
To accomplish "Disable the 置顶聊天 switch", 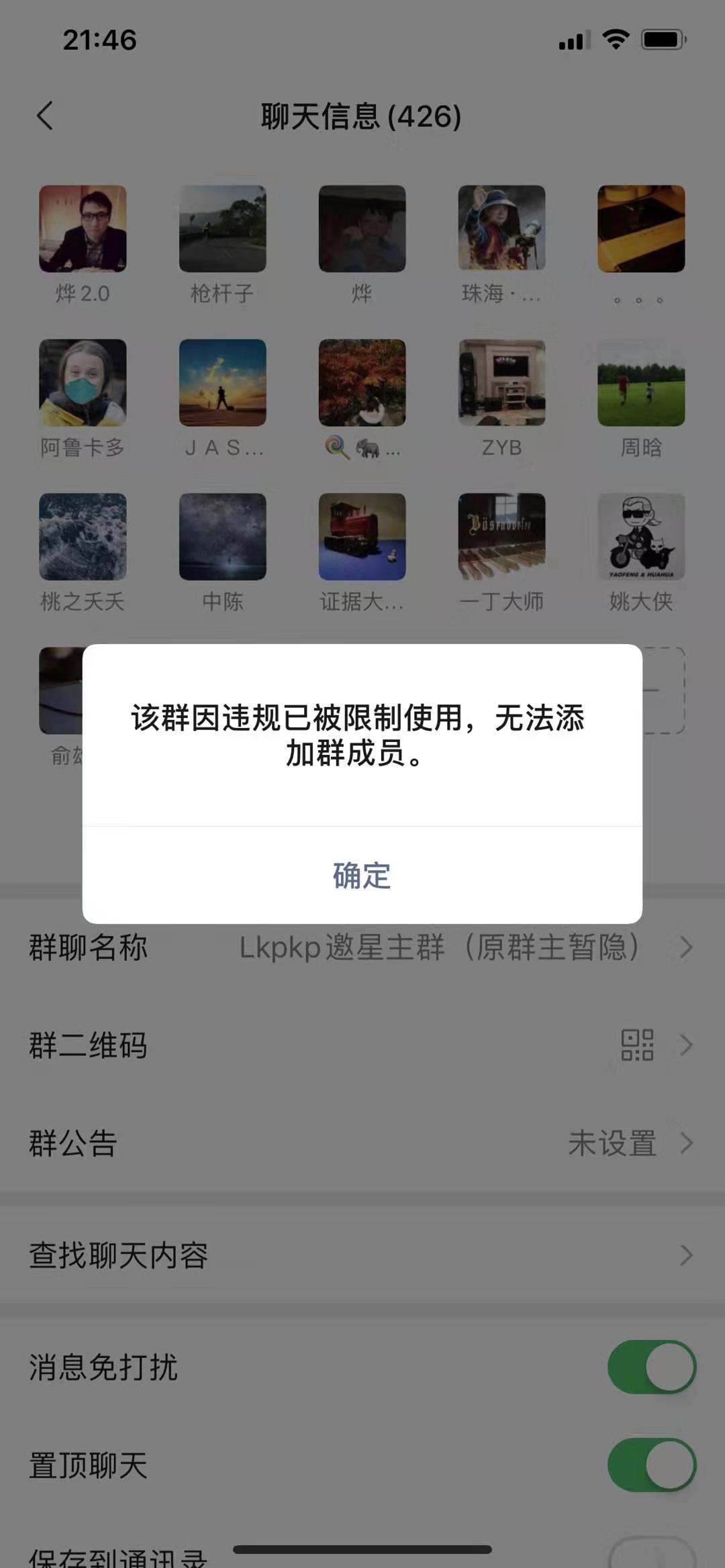I will 651,1465.
